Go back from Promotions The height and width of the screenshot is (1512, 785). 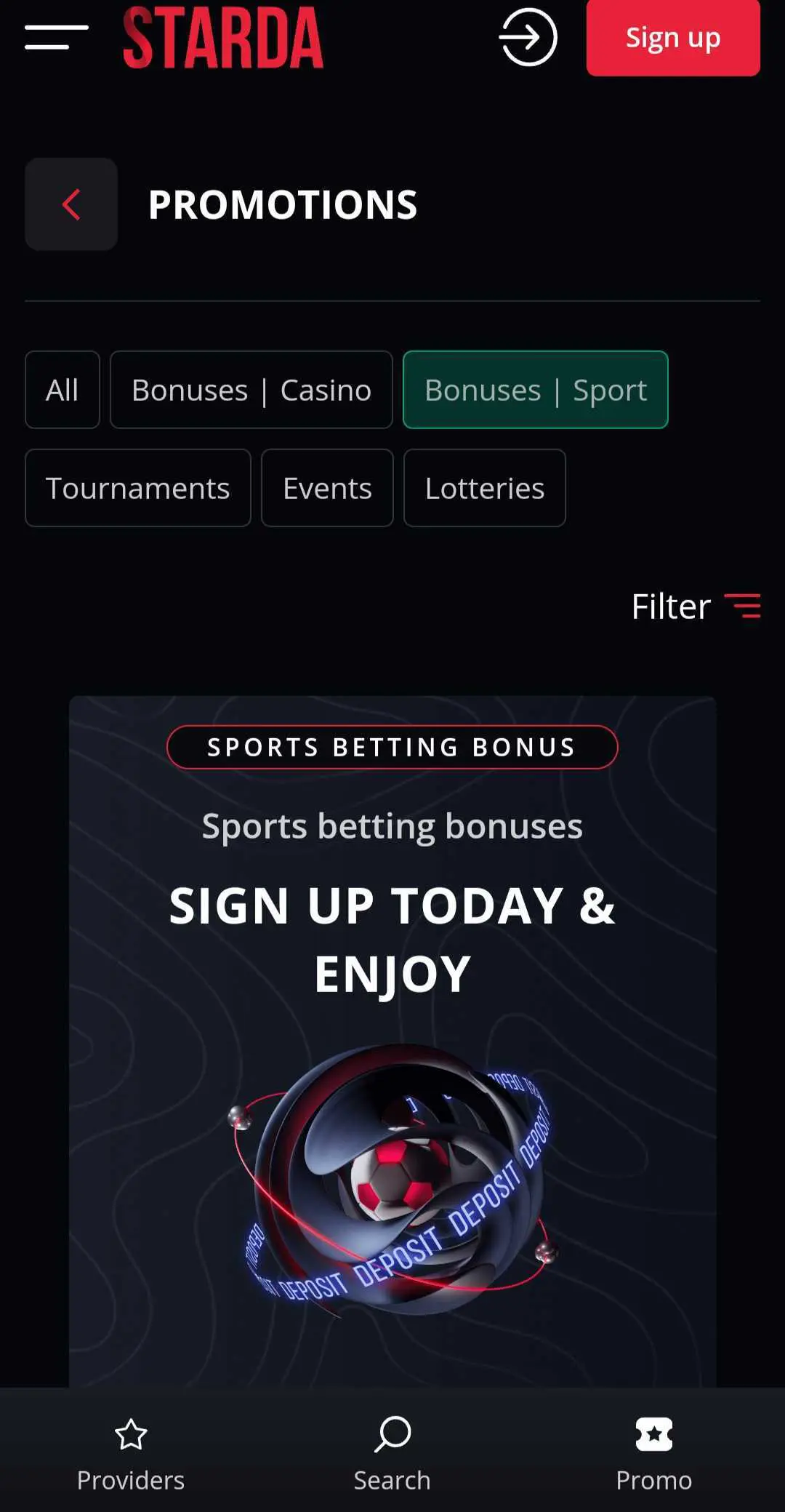tap(71, 204)
